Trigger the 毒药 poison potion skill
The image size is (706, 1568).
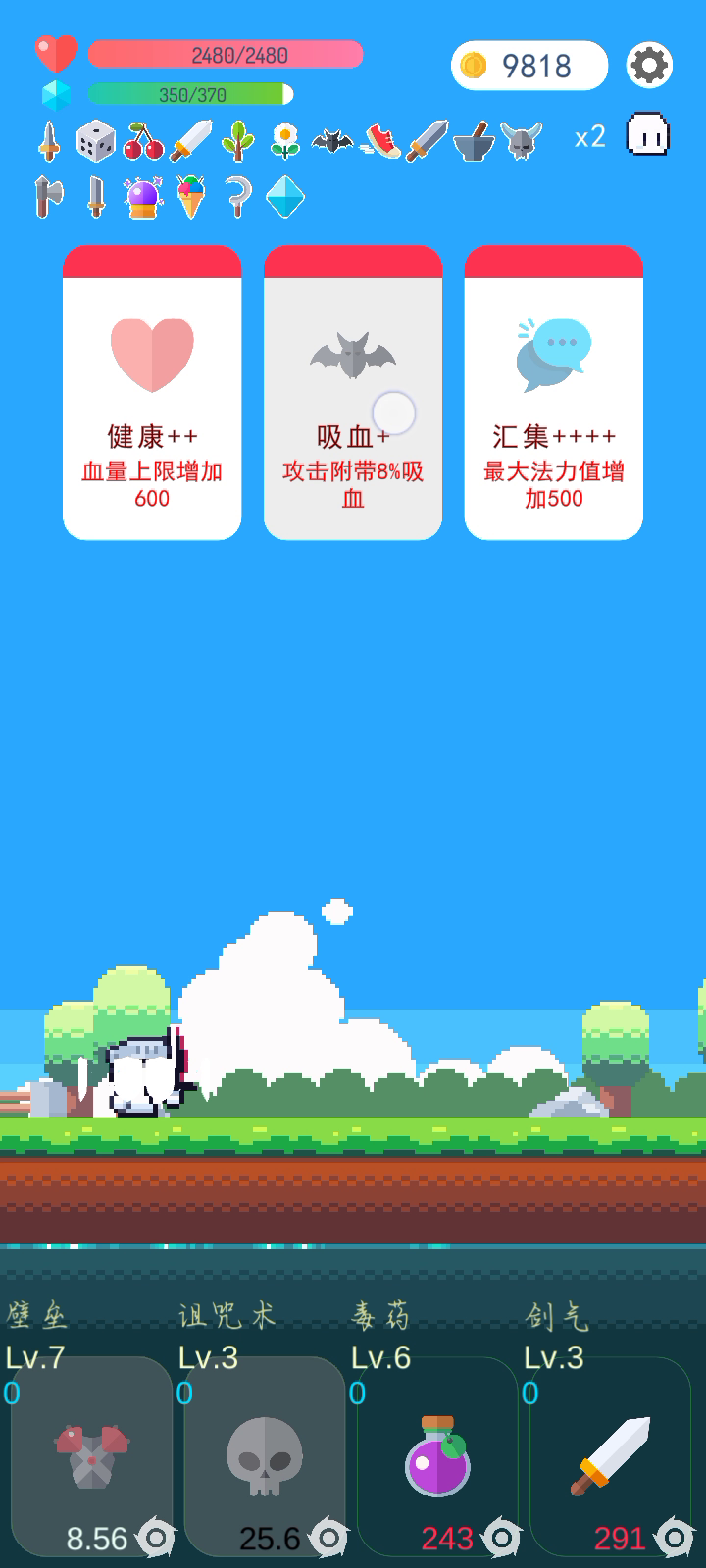(437, 1457)
